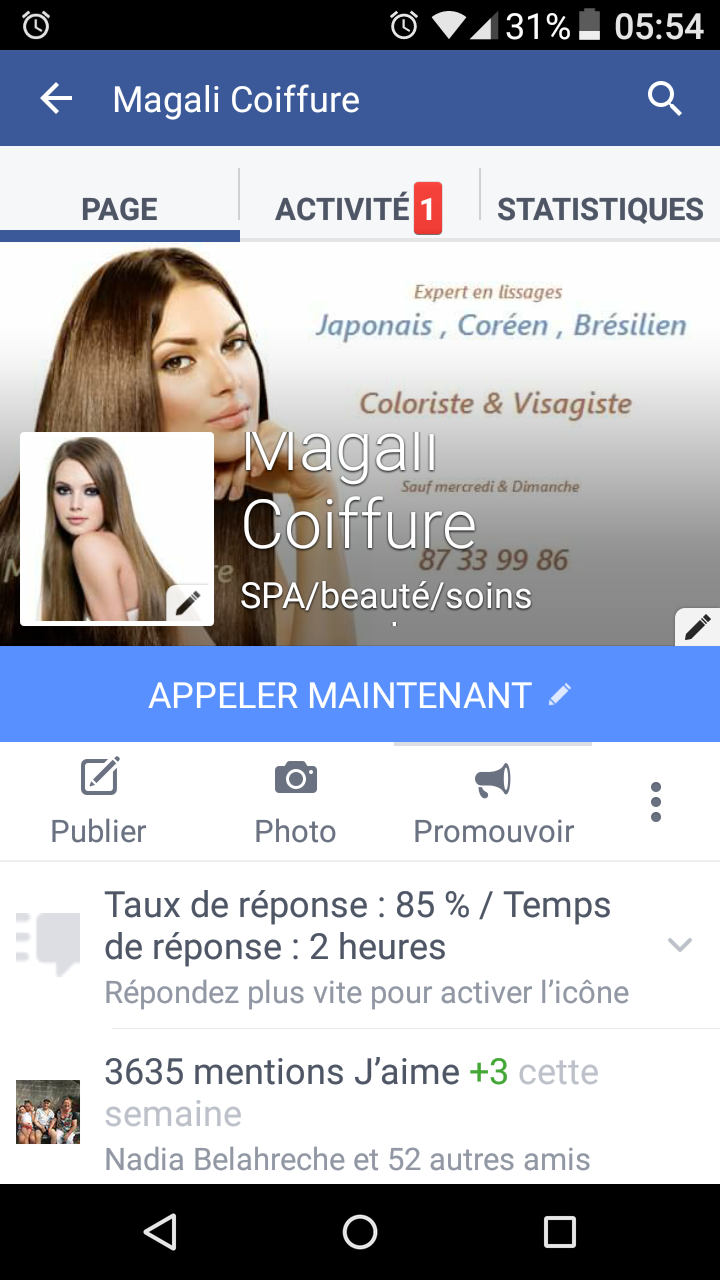Open the three-dot more options menu
This screenshot has width=720, height=1280.
pos(655,802)
